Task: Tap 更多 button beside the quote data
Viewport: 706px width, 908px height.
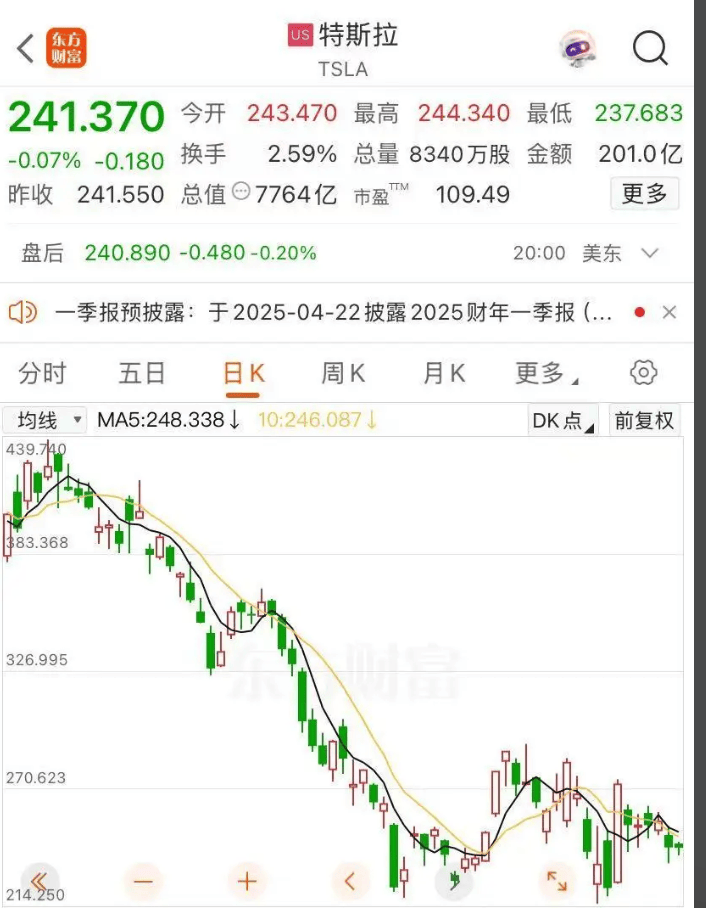Action: point(644,193)
